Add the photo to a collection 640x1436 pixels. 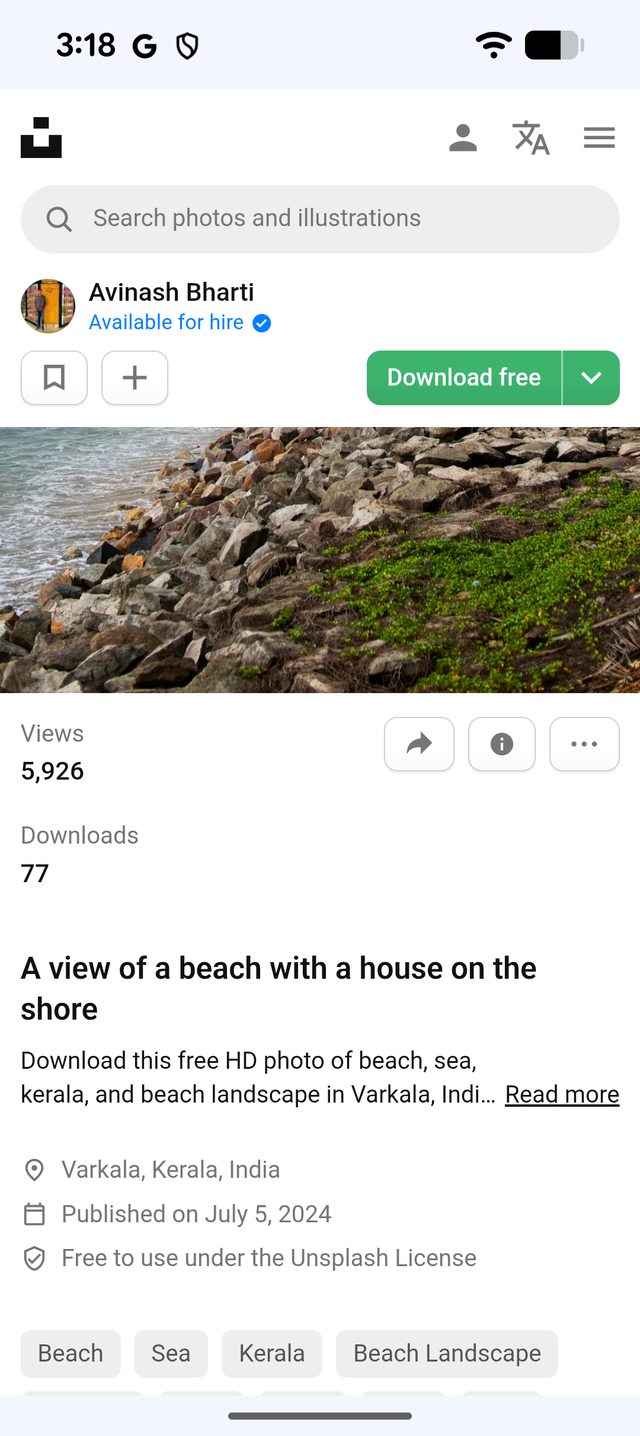point(135,378)
